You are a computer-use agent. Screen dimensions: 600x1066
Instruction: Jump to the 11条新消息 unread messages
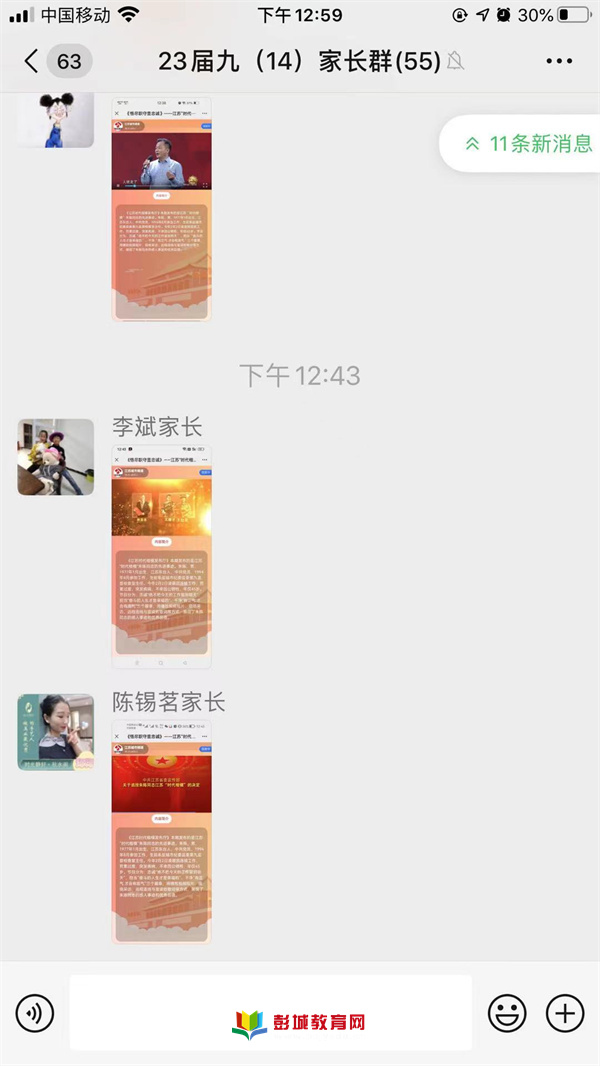[529, 143]
